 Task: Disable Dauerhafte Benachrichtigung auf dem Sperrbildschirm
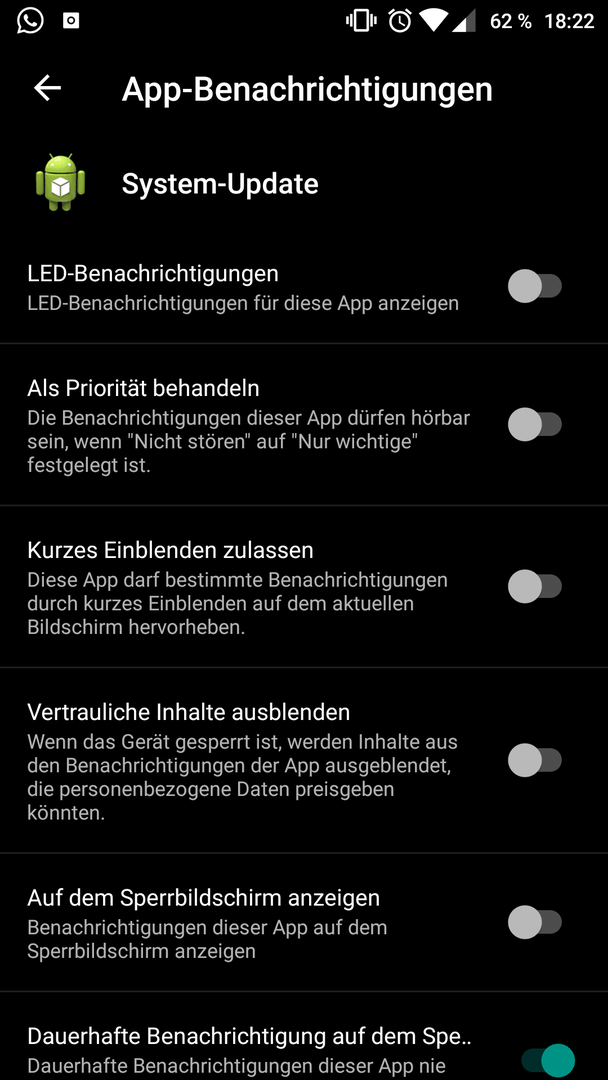point(548,1061)
